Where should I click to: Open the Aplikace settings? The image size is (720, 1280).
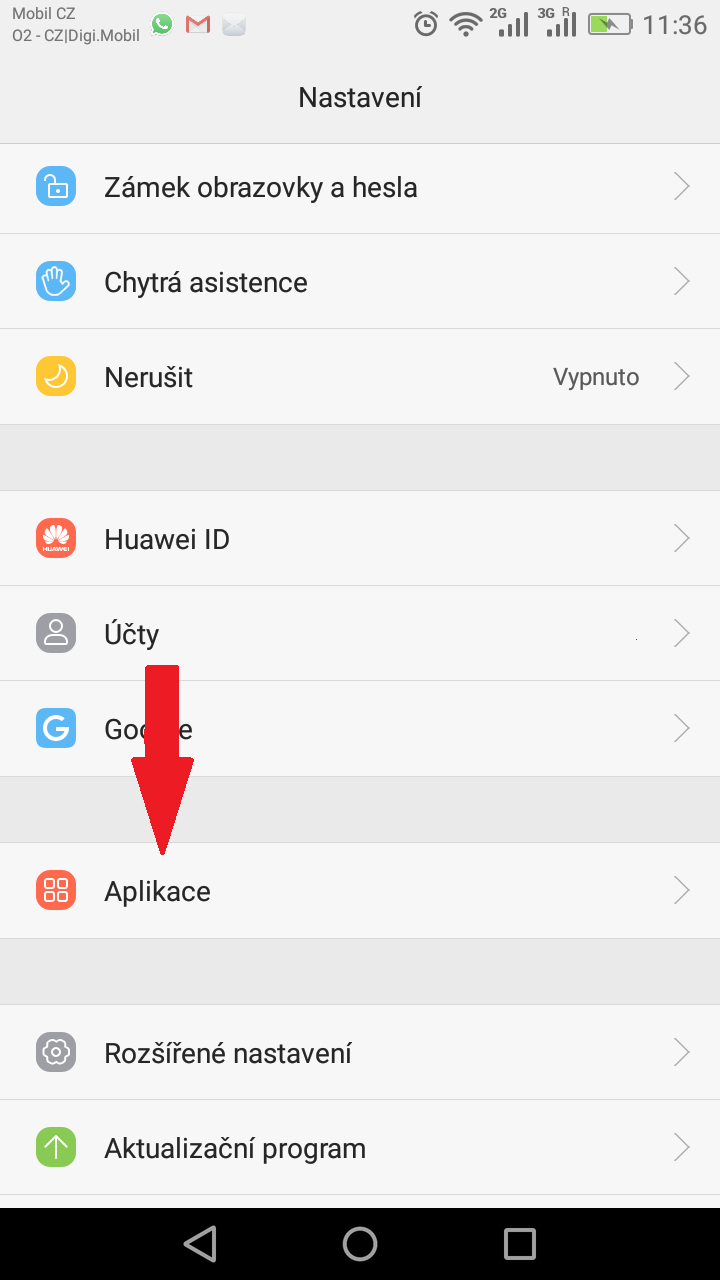[x=360, y=891]
